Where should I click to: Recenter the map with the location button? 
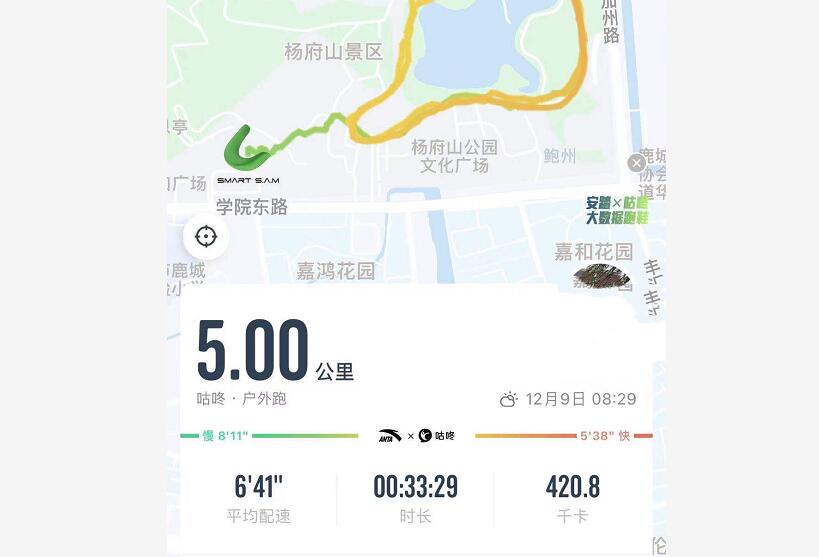pos(206,237)
